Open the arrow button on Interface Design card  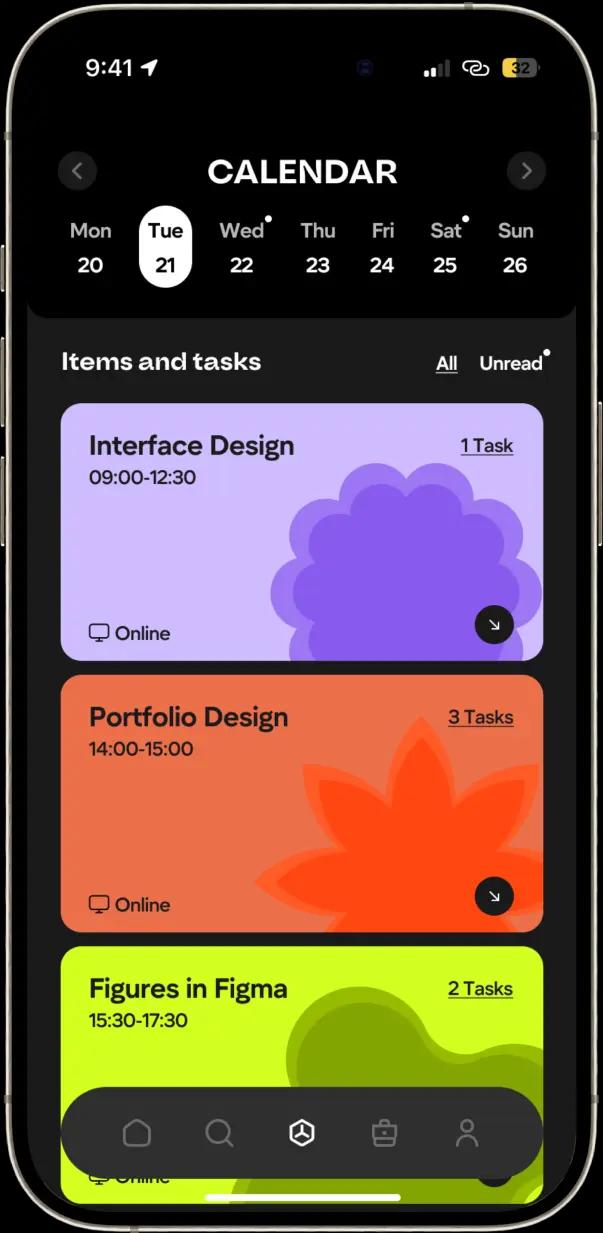click(494, 625)
